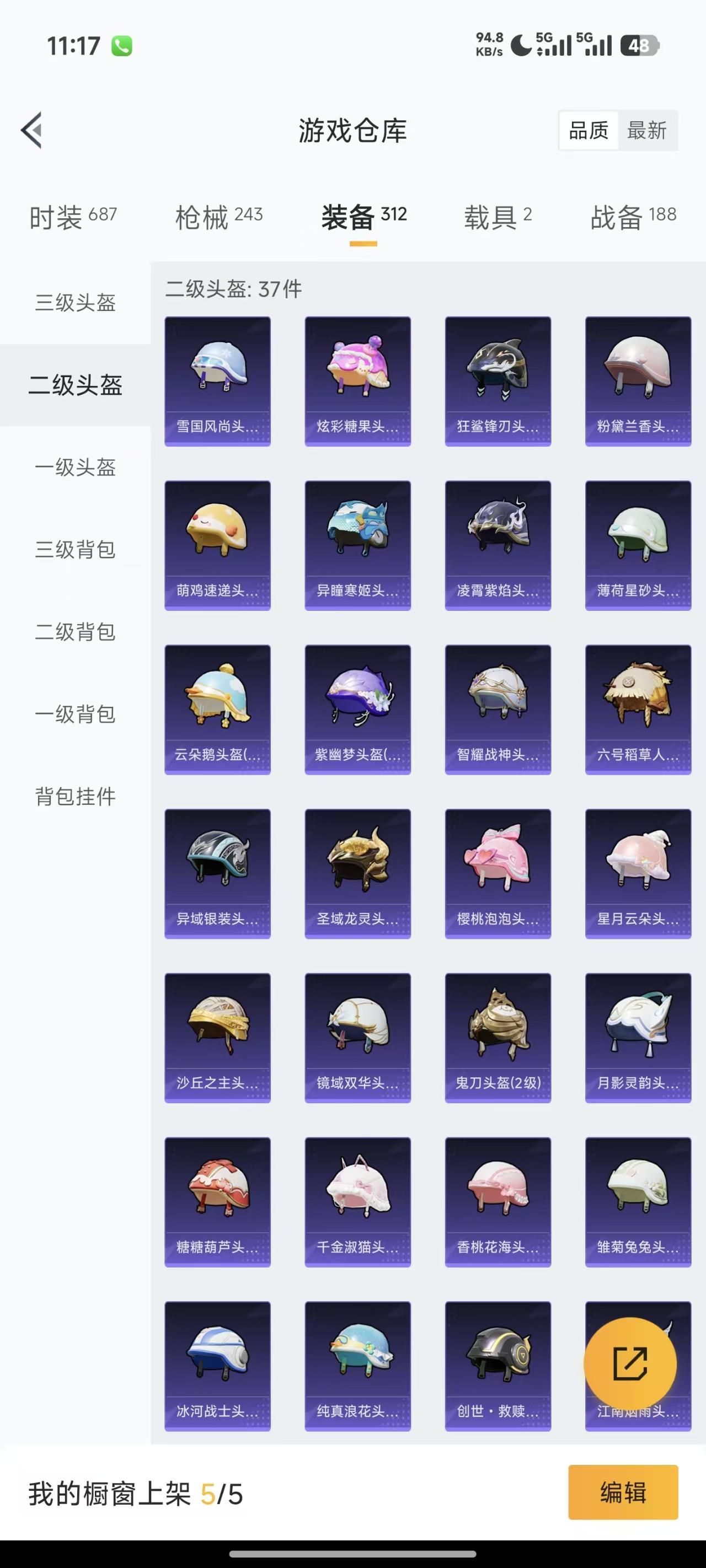Select the 一级头盔 category
The width and height of the screenshot is (706, 1568).
(75, 467)
